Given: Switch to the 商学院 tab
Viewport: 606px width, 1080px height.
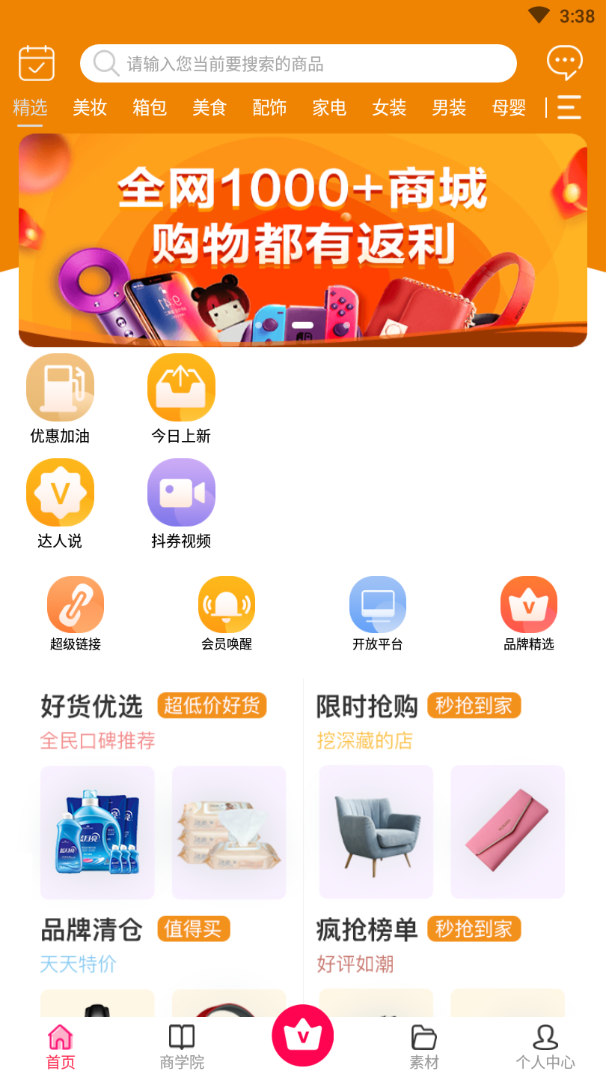Looking at the screenshot, I should click(x=182, y=1046).
